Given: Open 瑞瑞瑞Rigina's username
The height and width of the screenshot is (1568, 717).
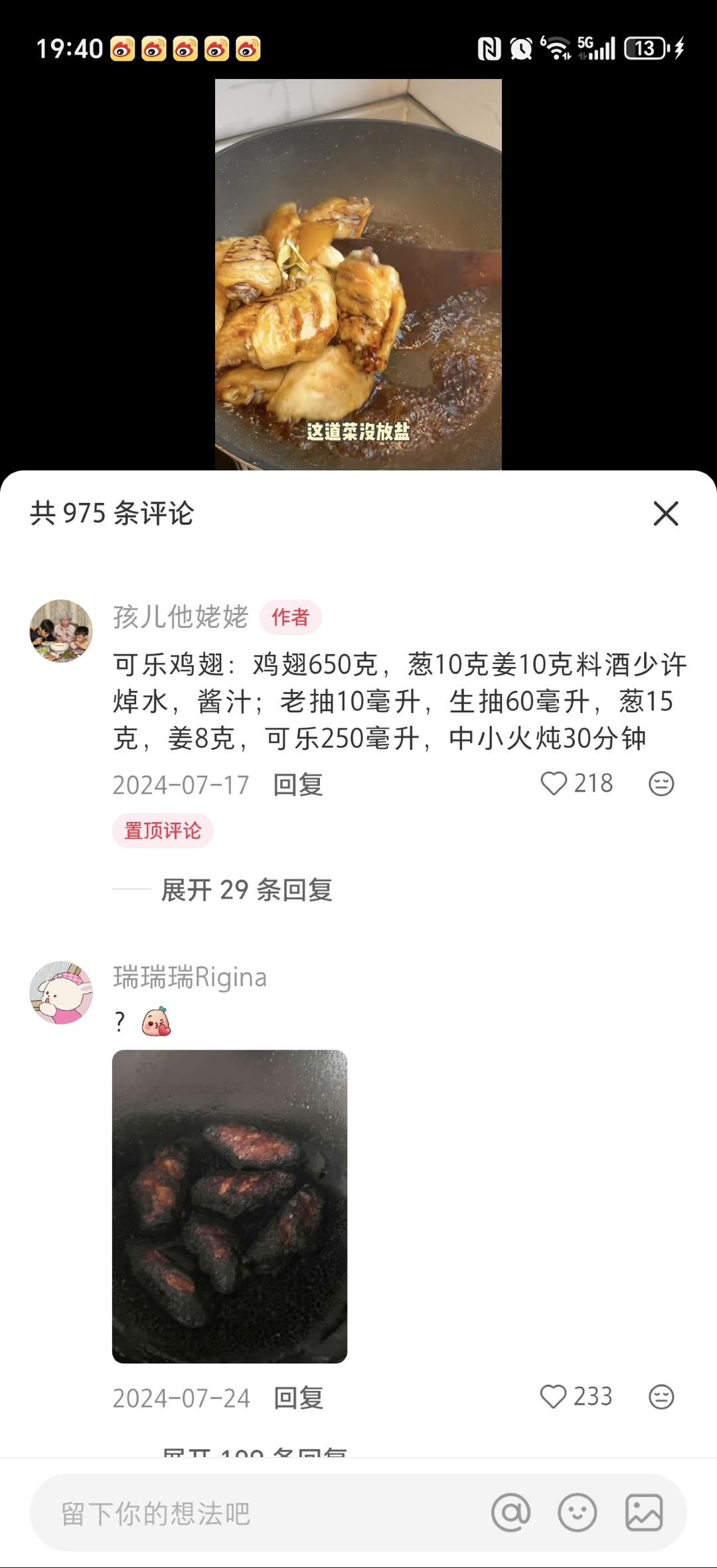Looking at the screenshot, I should [190, 977].
